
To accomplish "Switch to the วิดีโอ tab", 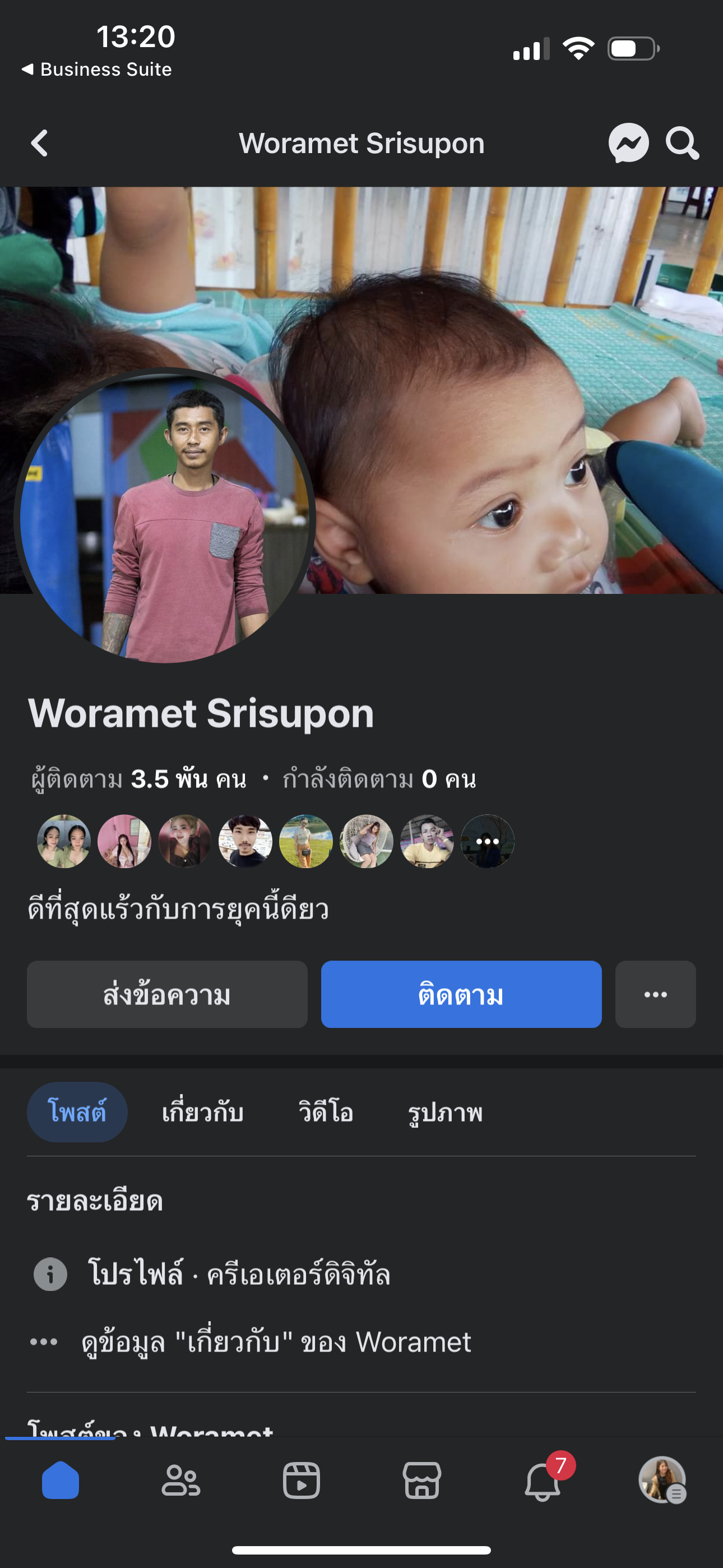I will (326, 1112).
